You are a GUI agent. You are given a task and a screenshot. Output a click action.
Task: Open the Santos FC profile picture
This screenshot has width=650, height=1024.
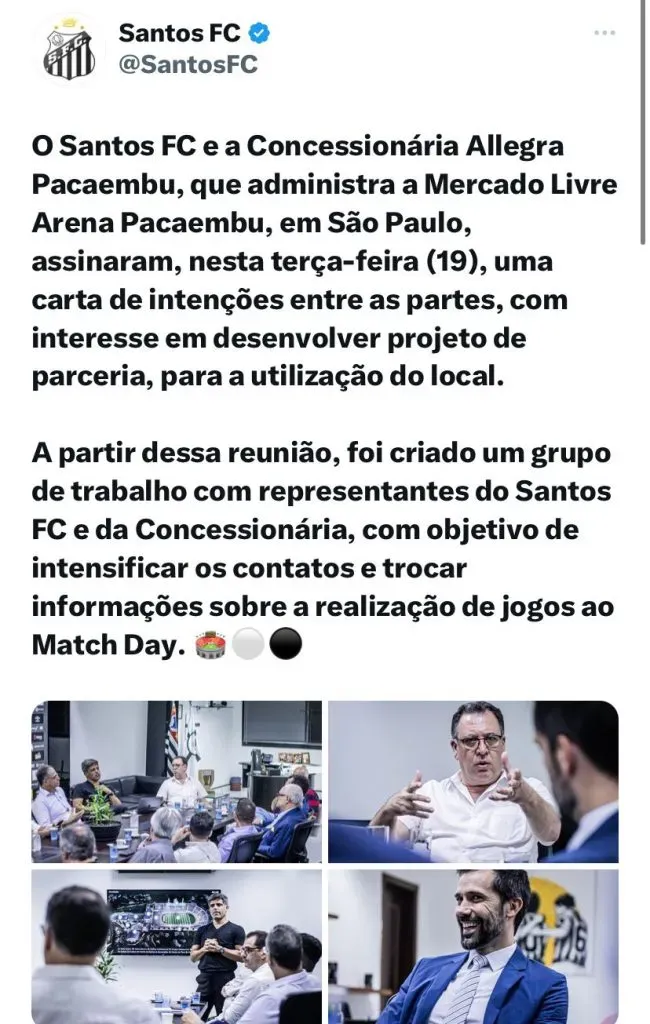click(68, 48)
